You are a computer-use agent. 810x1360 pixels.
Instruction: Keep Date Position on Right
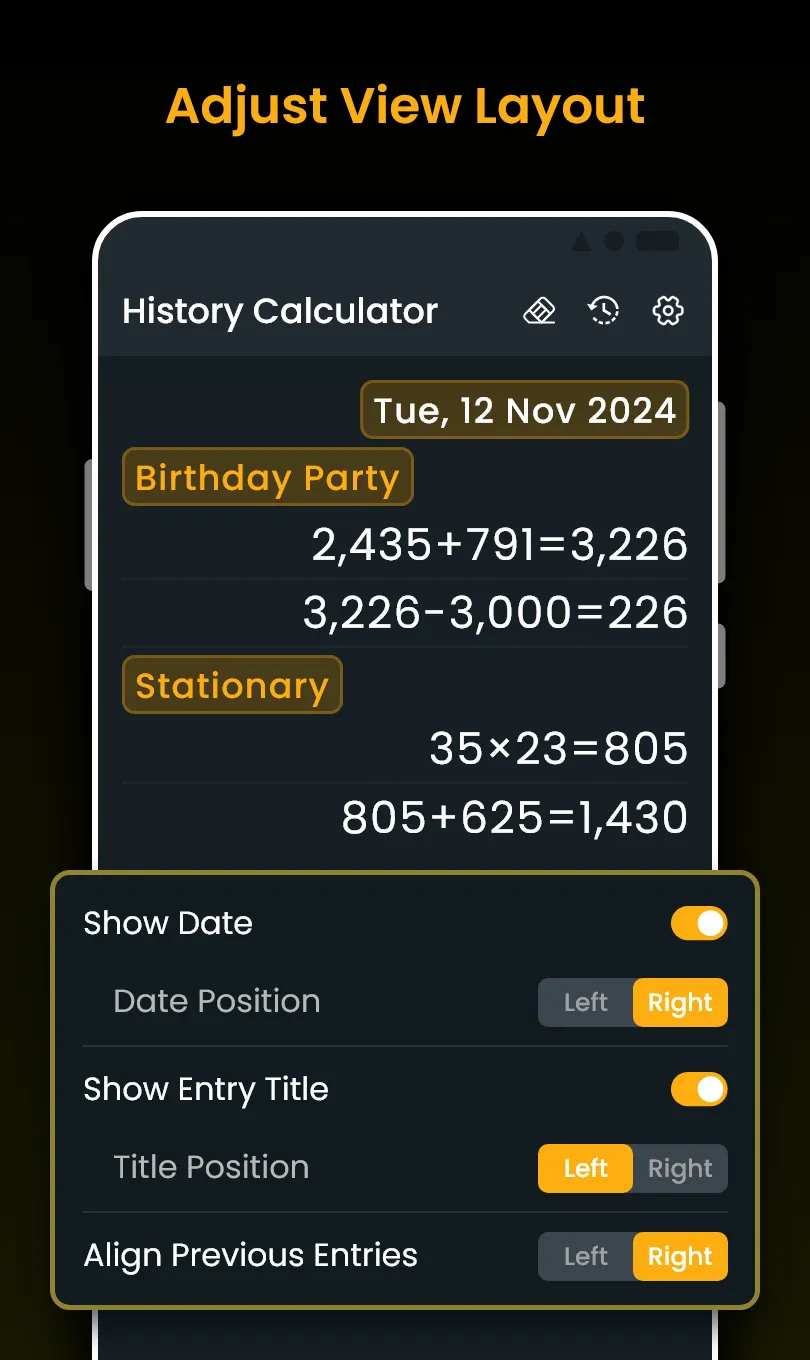(679, 1002)
